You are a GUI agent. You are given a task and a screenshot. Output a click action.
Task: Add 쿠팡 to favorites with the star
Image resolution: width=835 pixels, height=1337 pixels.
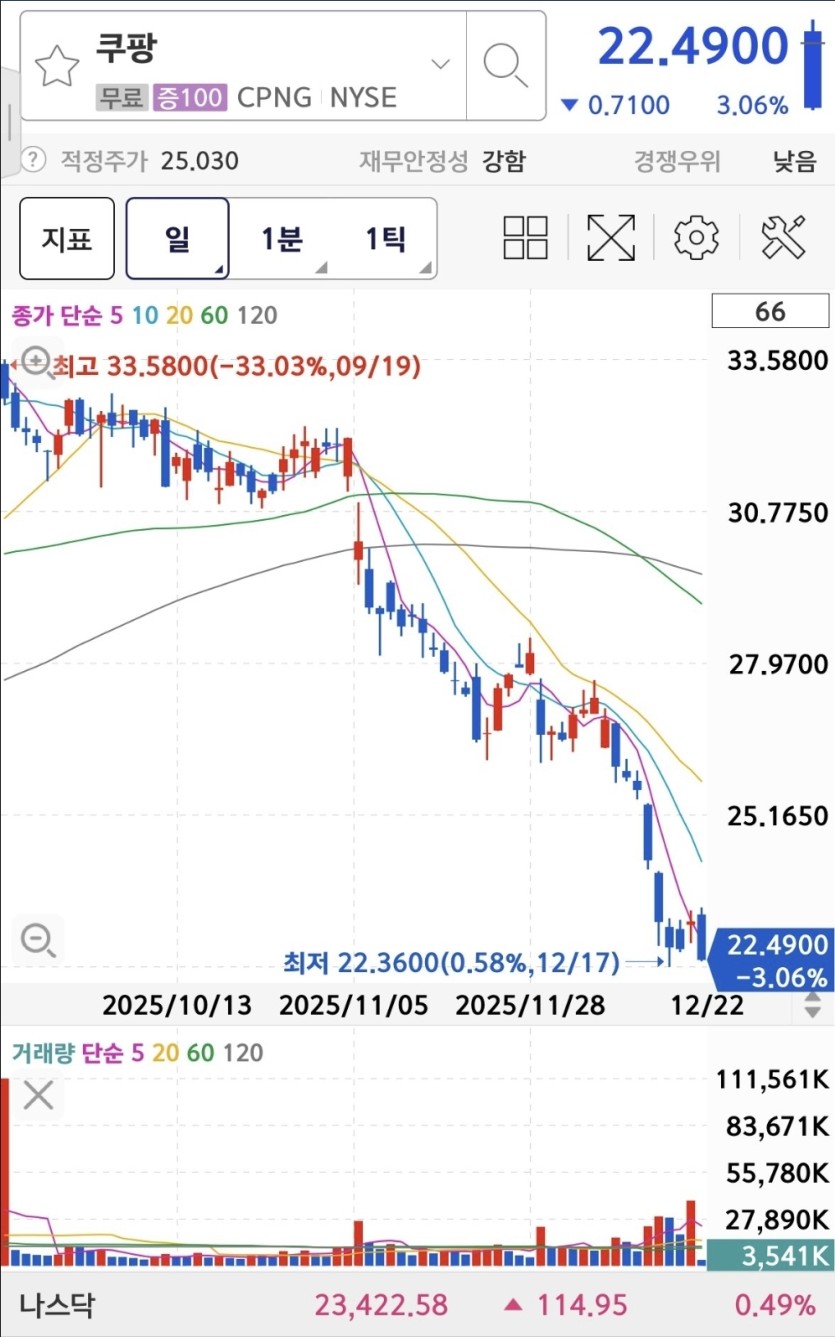[57, 66]
